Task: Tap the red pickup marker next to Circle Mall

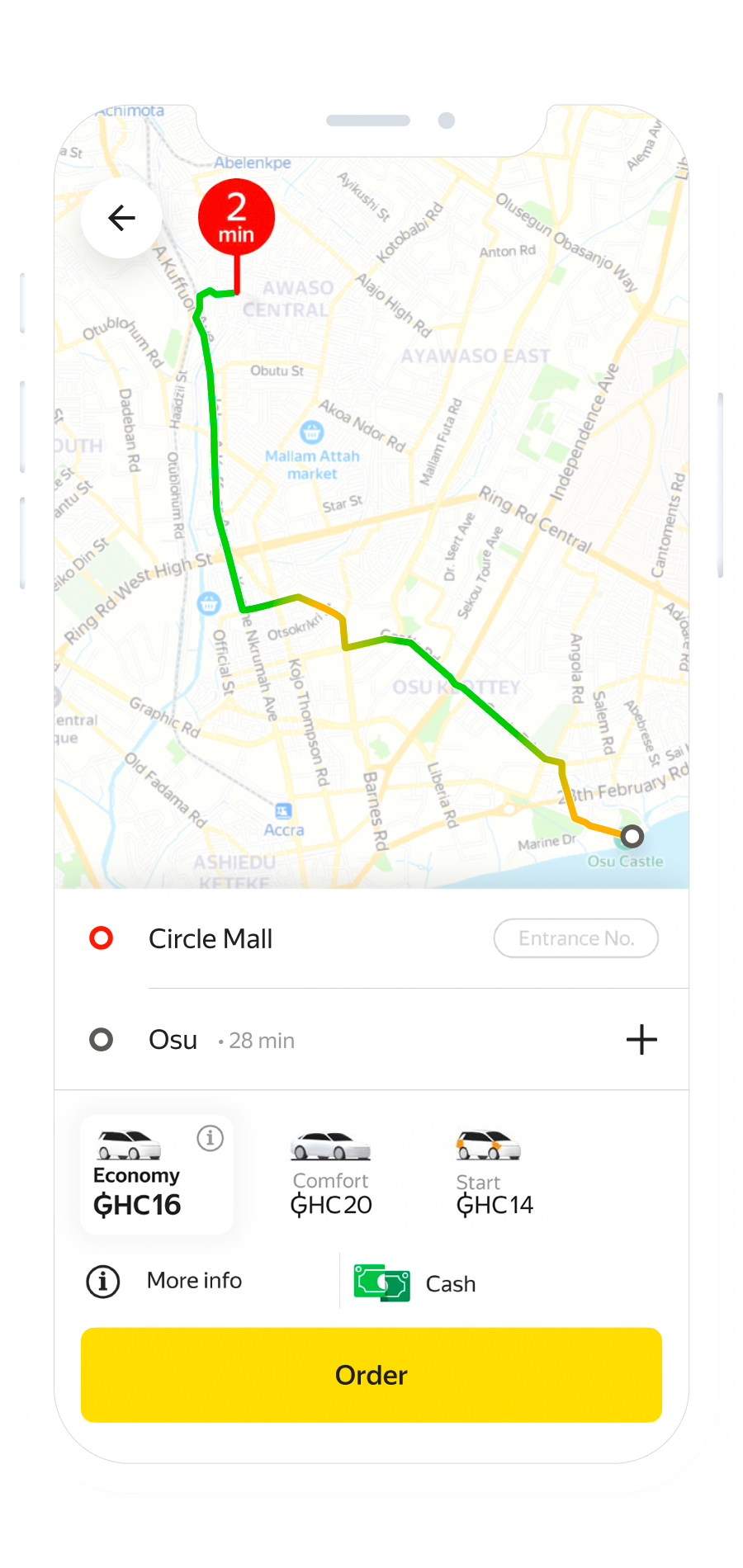Action: (101, 937)
